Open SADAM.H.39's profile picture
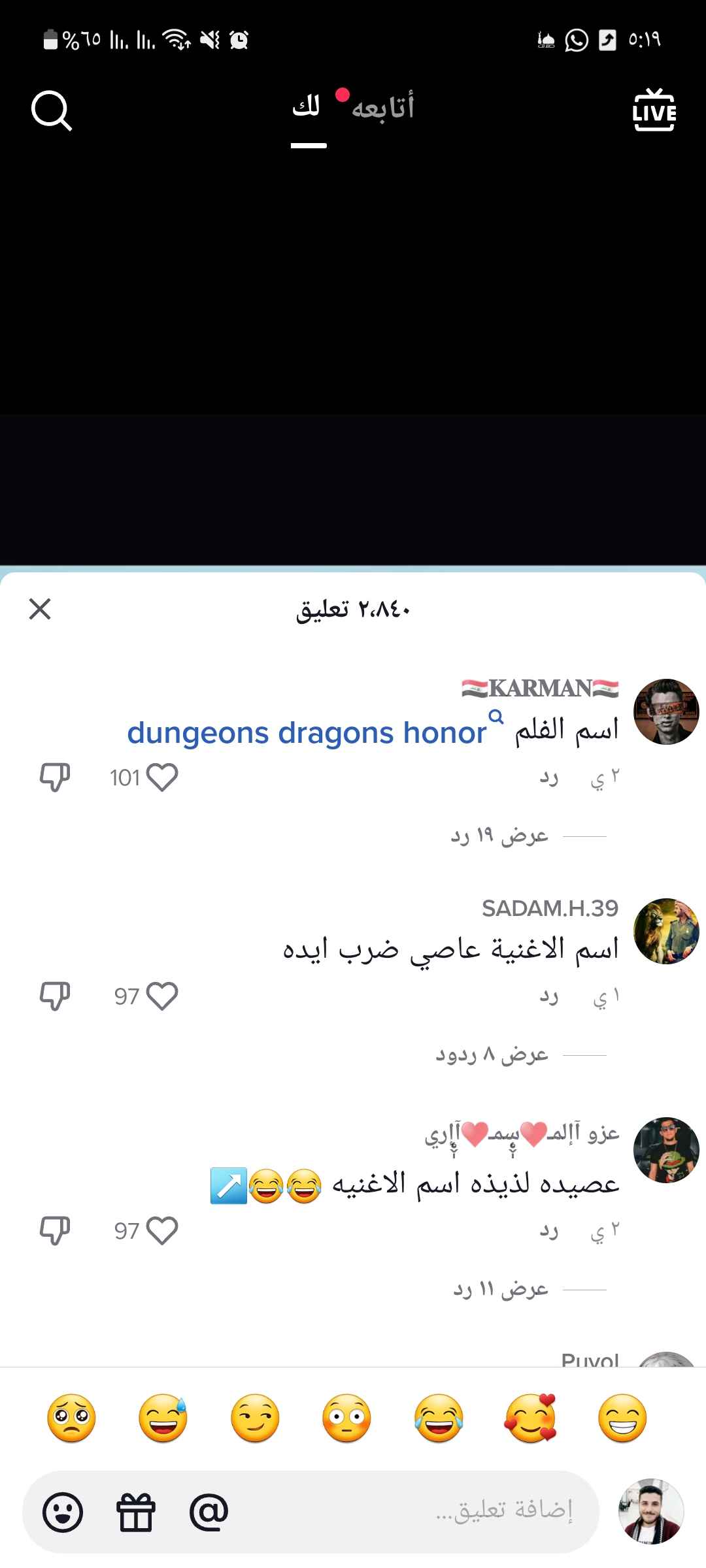 coord(666,931)
